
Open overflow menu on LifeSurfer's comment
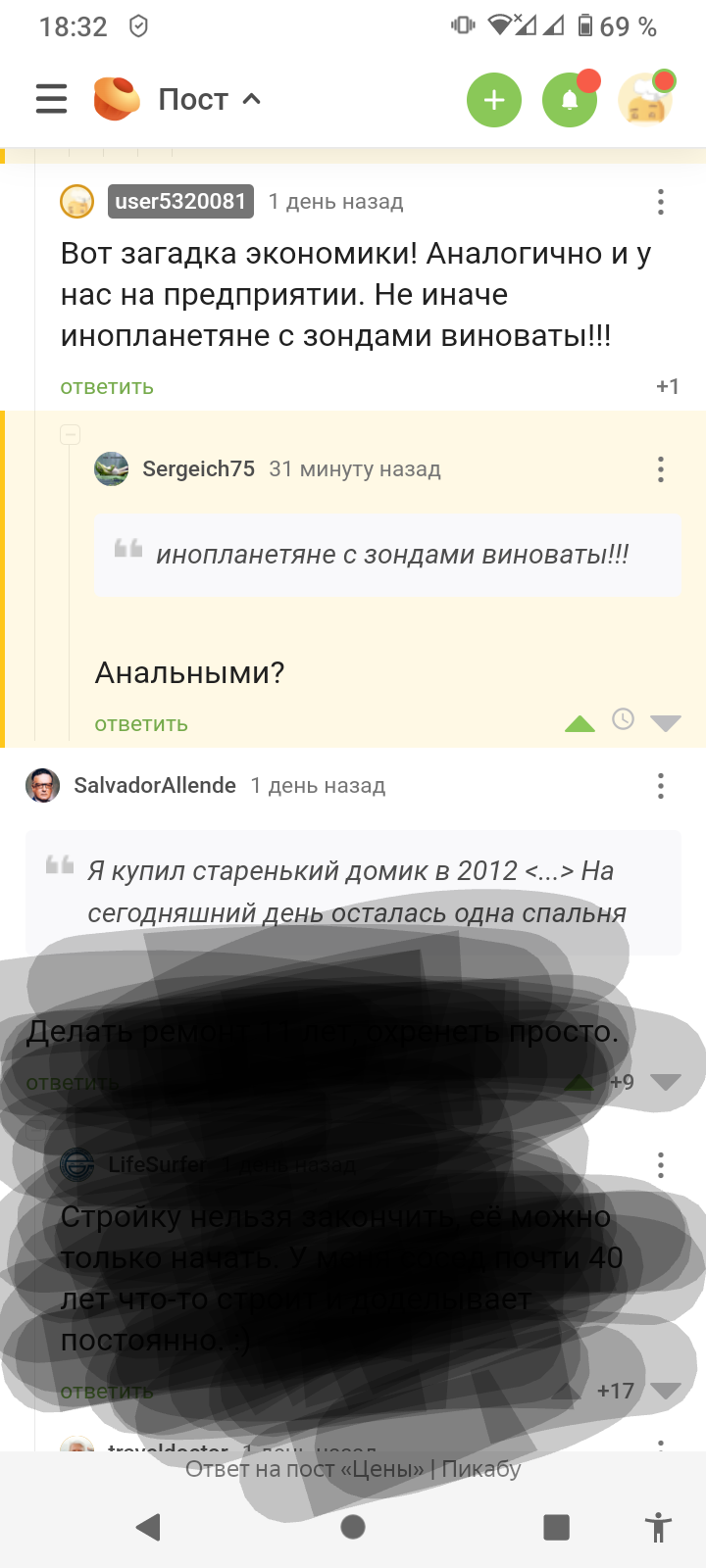click(661, 1164)
